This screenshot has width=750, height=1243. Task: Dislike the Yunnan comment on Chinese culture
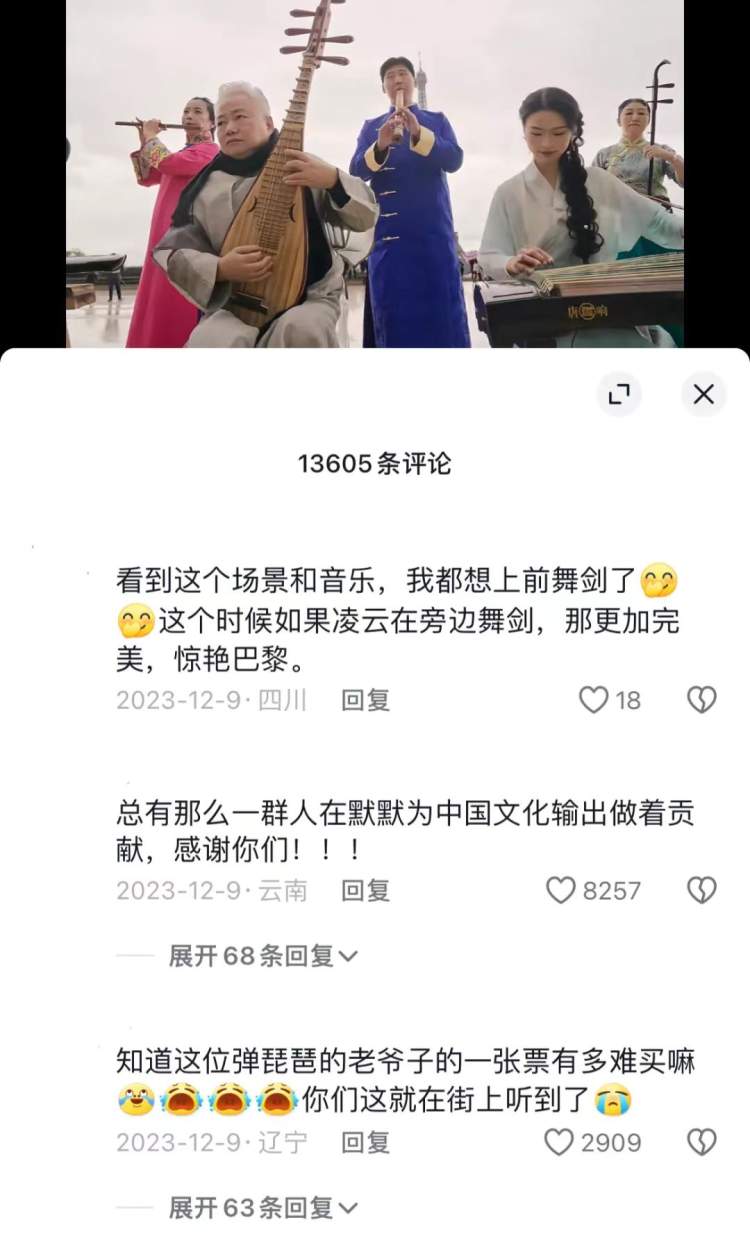pos(702,890)
